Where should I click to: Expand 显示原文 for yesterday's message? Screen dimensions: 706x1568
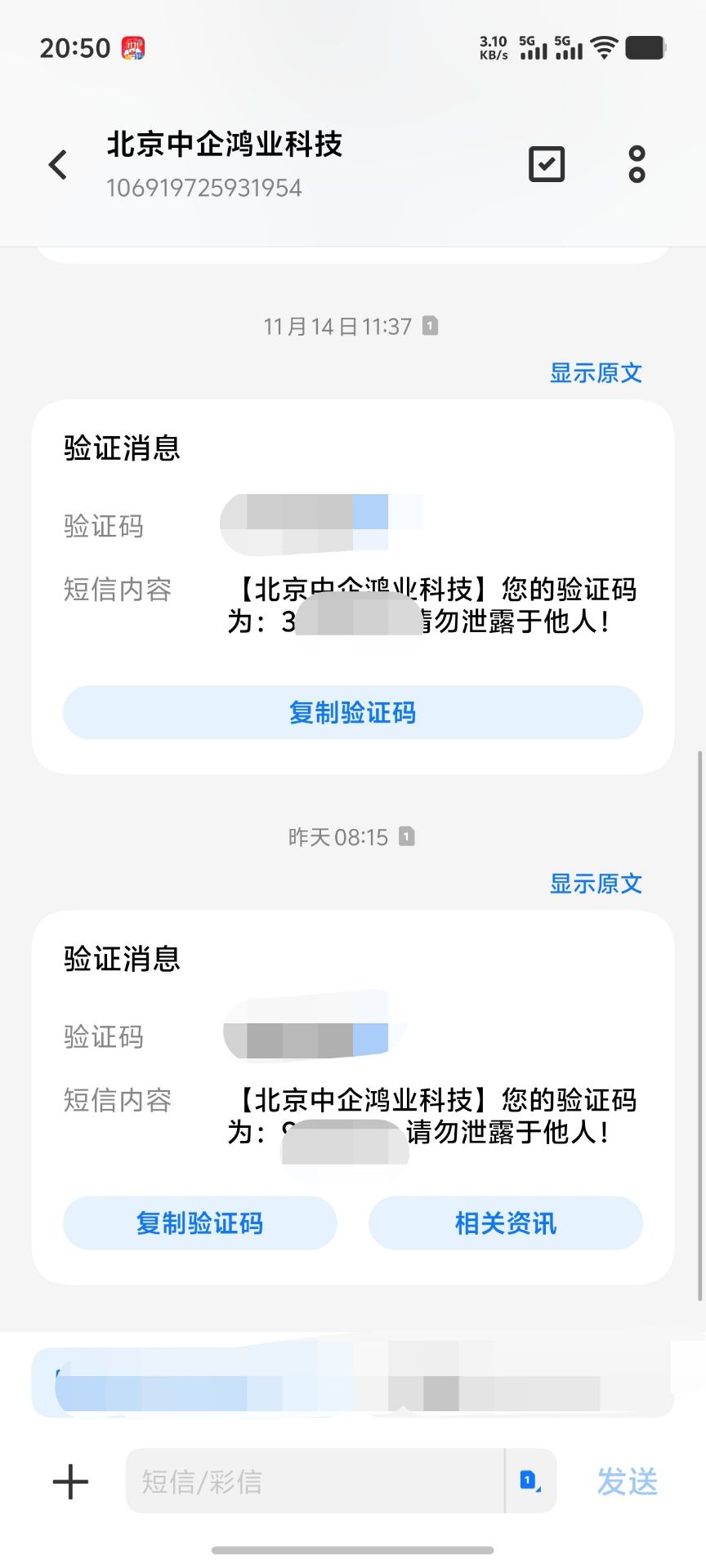click(x=597, y=884)
